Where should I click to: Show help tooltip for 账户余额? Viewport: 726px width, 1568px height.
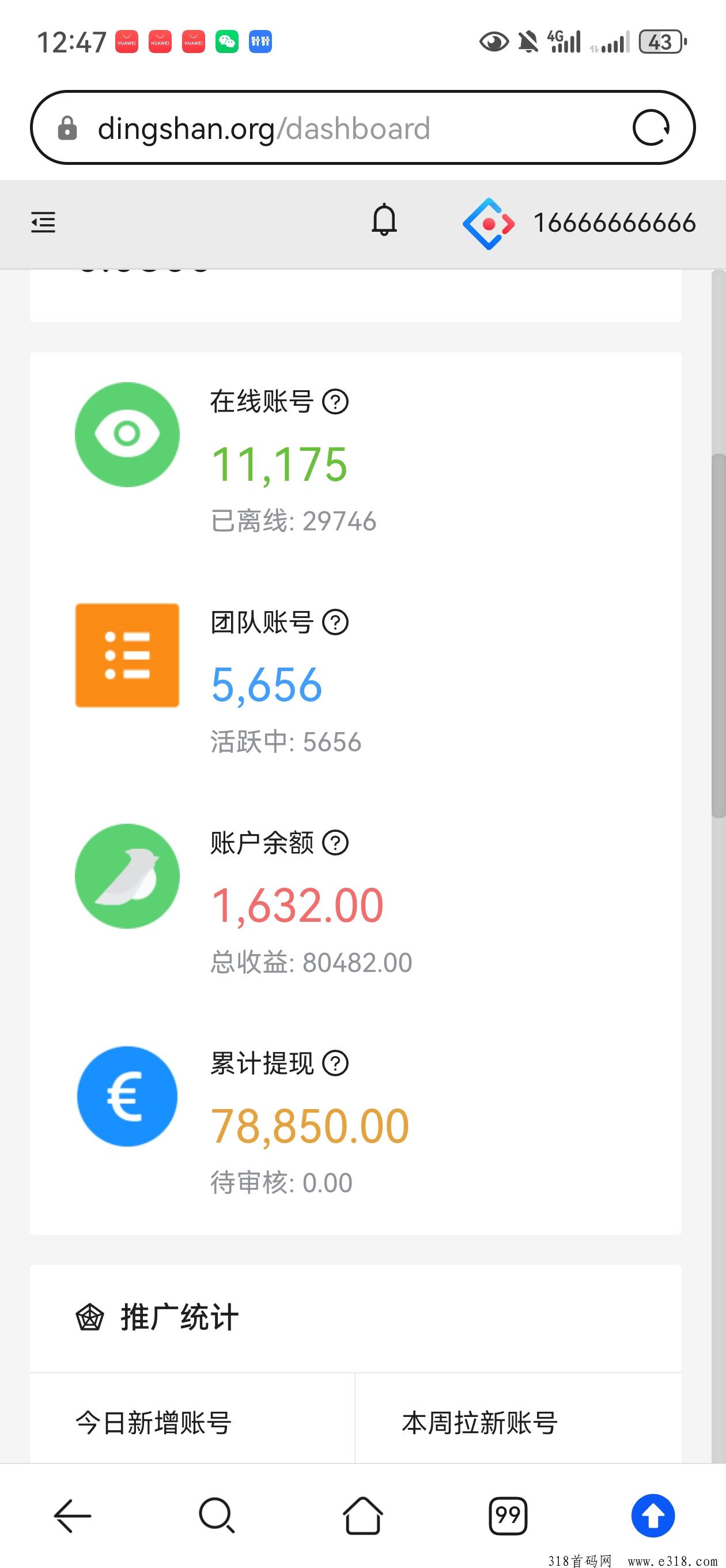(x=335, y=843)
